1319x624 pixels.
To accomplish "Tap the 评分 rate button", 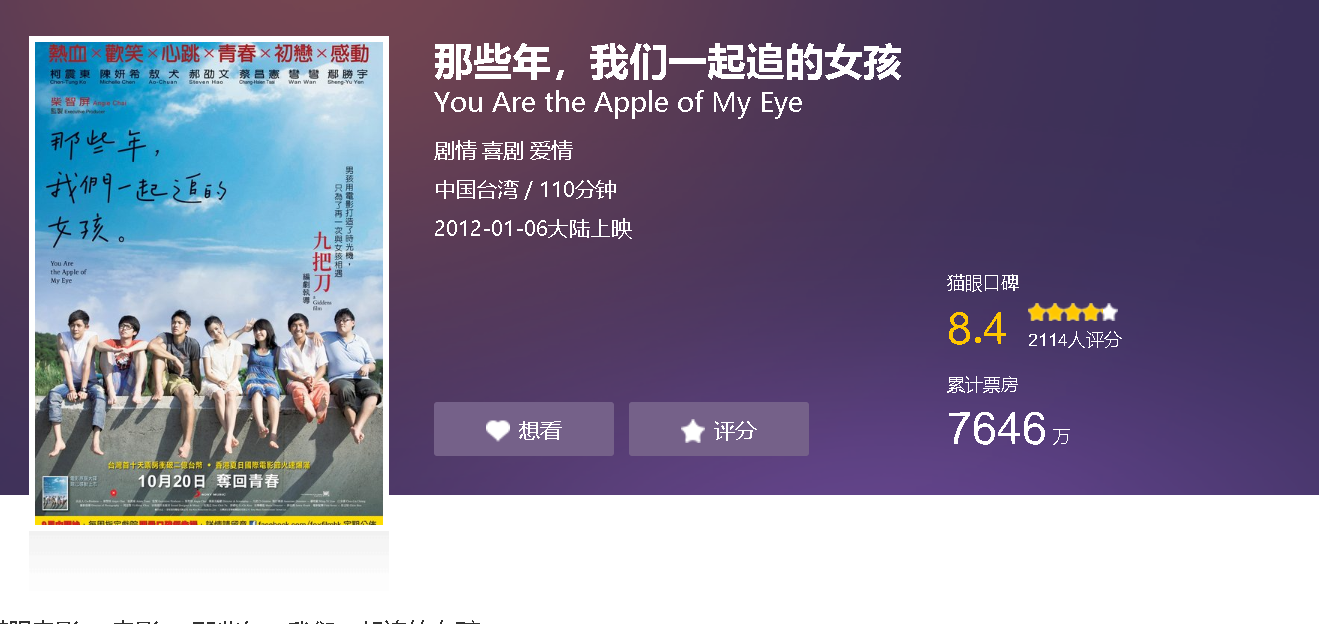I will pyautogui.click(x=718, y=429).
